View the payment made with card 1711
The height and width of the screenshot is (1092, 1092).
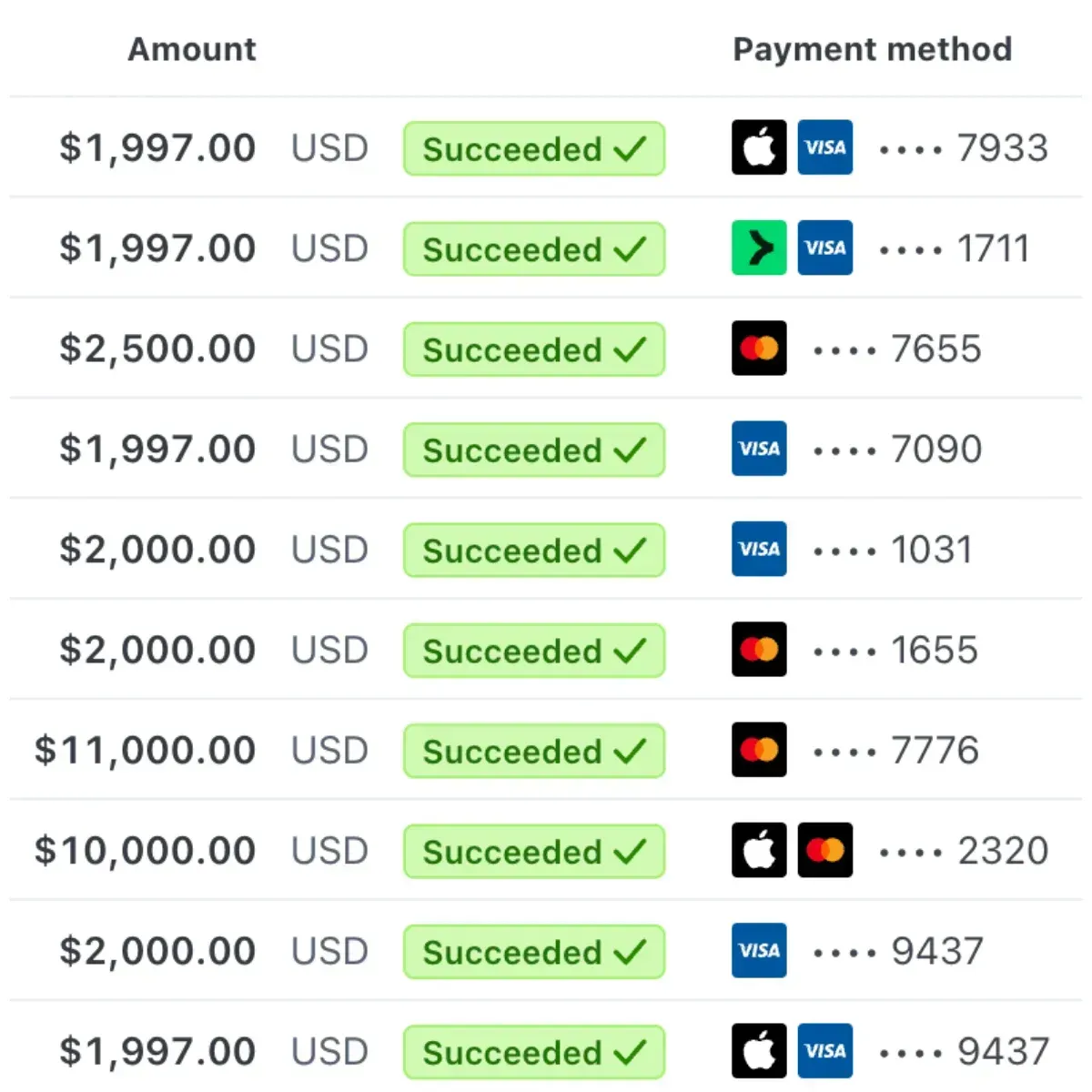(x=157, y=248)
